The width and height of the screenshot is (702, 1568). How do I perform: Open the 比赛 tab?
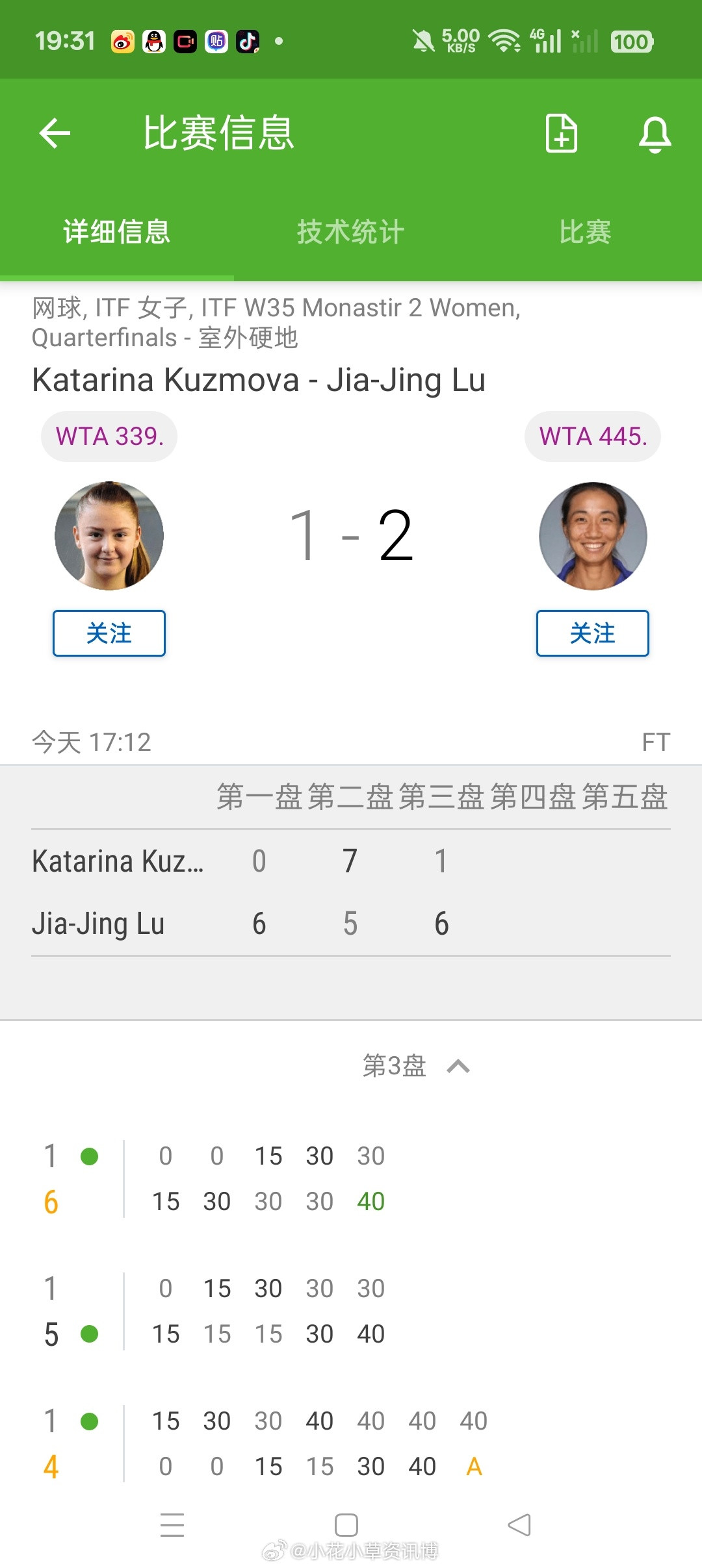coord(585,232)
